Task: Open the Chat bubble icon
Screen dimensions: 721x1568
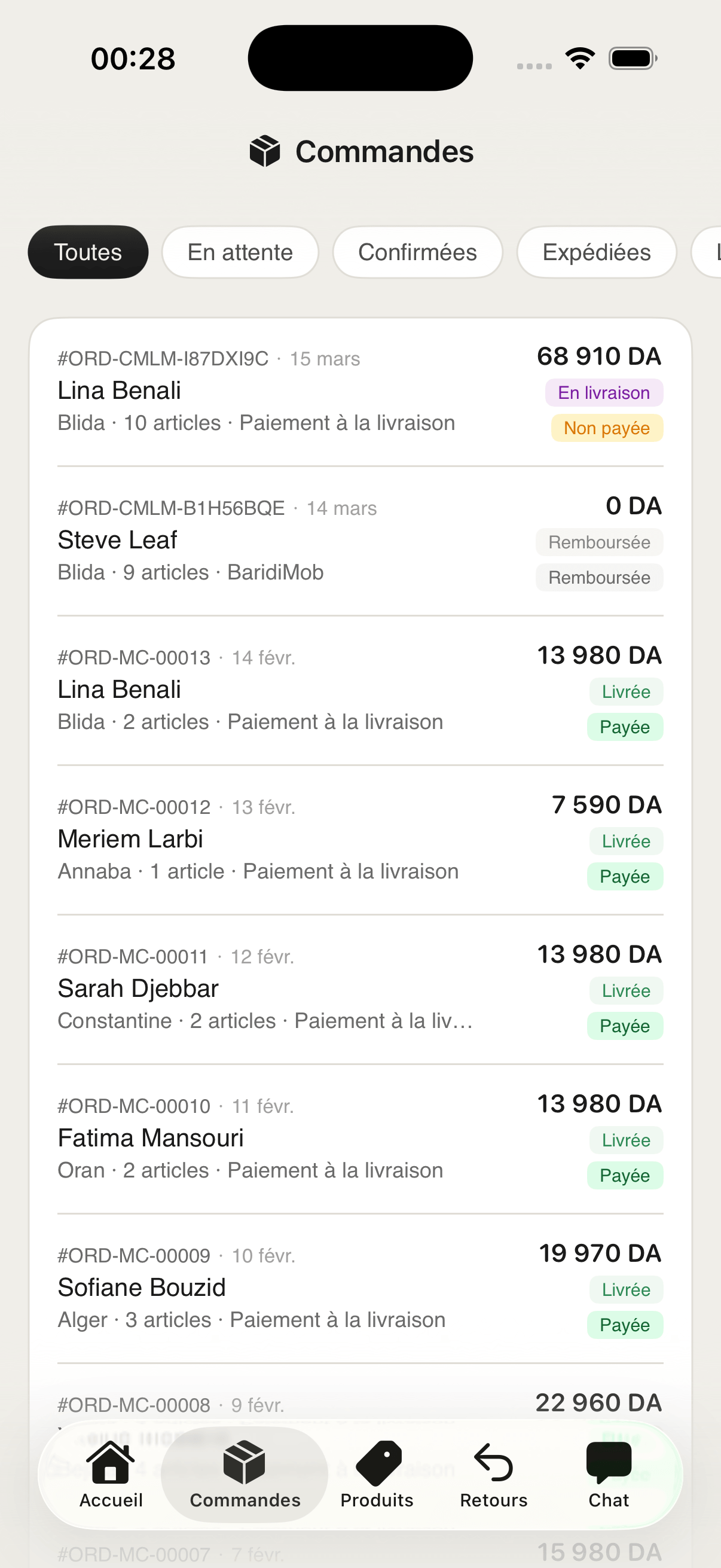Action: (608, 1461)
